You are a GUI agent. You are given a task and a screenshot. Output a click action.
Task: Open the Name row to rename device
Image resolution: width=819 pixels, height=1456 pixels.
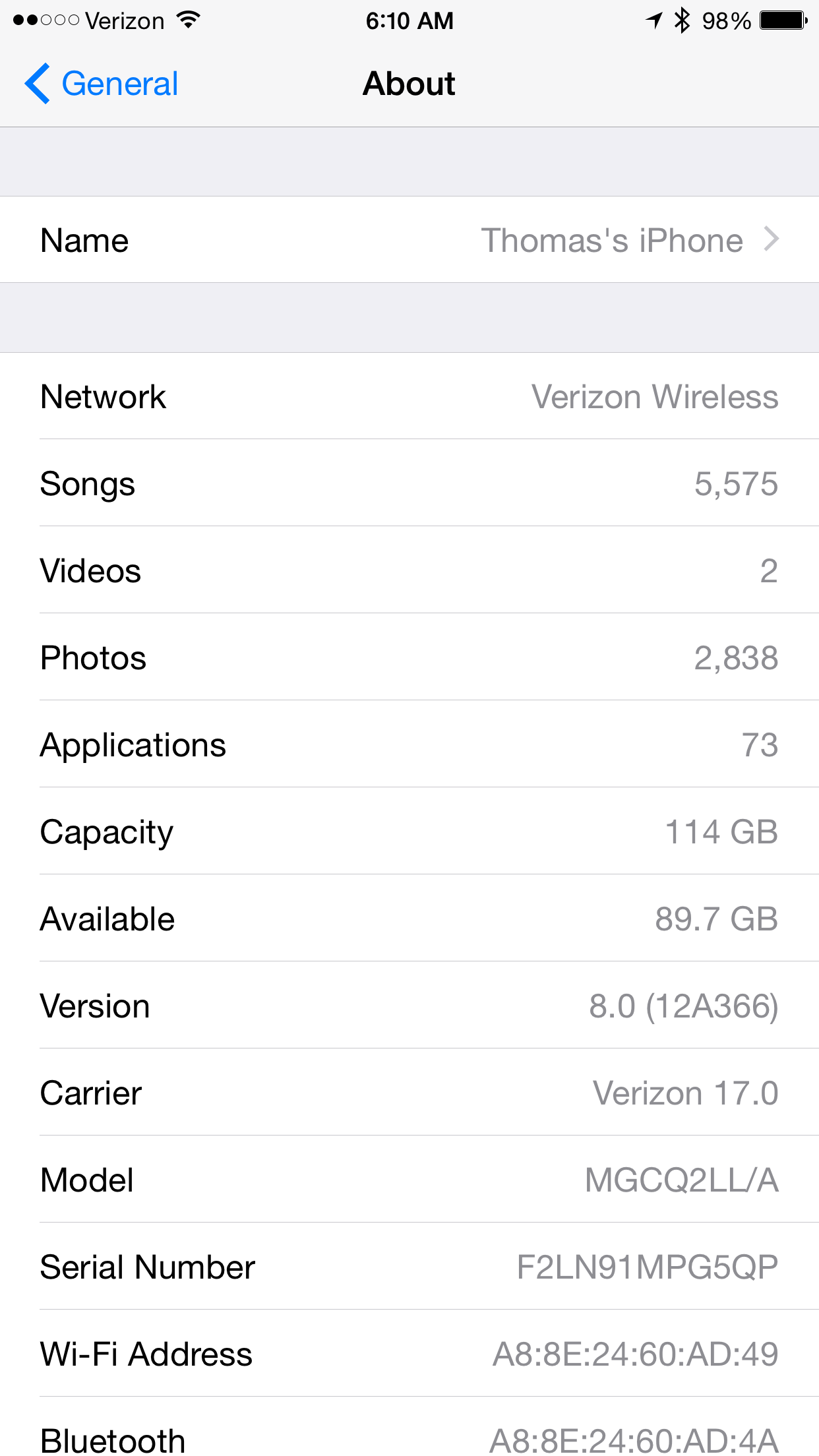click(409, 239)
